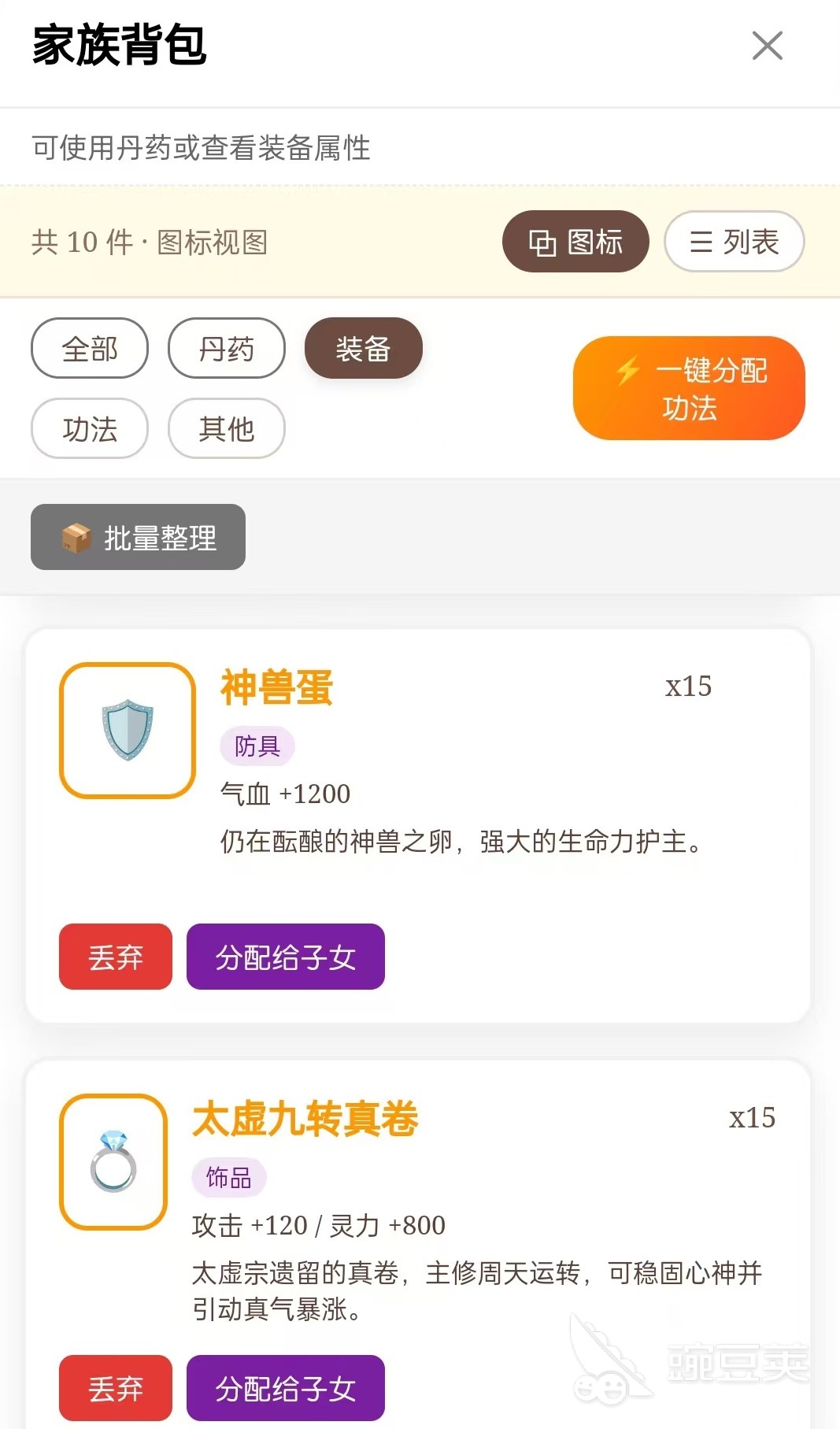Open 批量整理 batch organize
The image size is (840, 1429).
(x=138, y=537)
